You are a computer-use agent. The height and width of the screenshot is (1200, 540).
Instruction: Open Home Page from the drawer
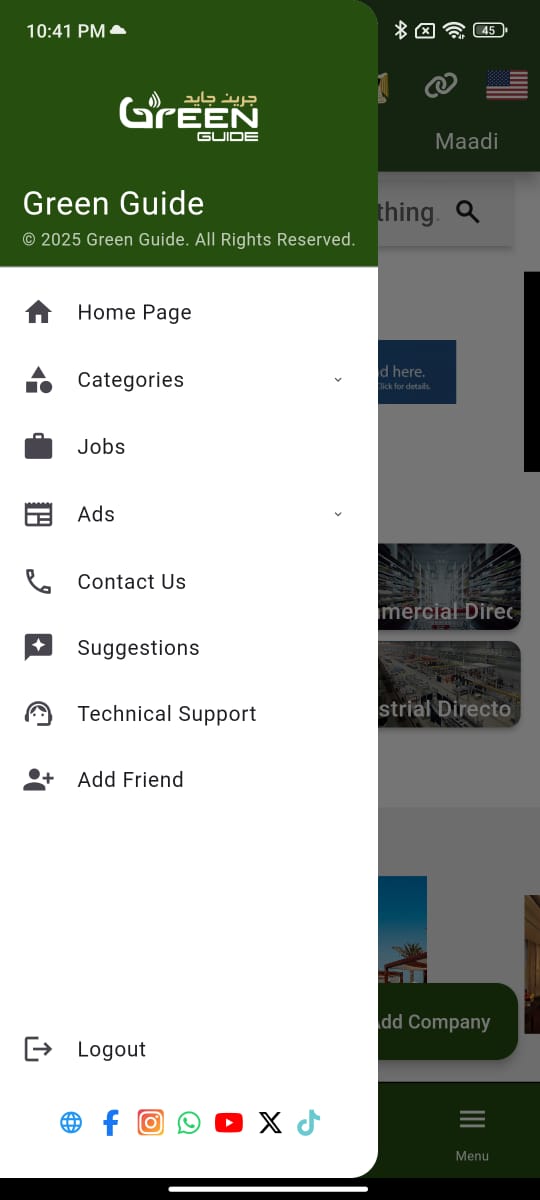pos(189,312)
